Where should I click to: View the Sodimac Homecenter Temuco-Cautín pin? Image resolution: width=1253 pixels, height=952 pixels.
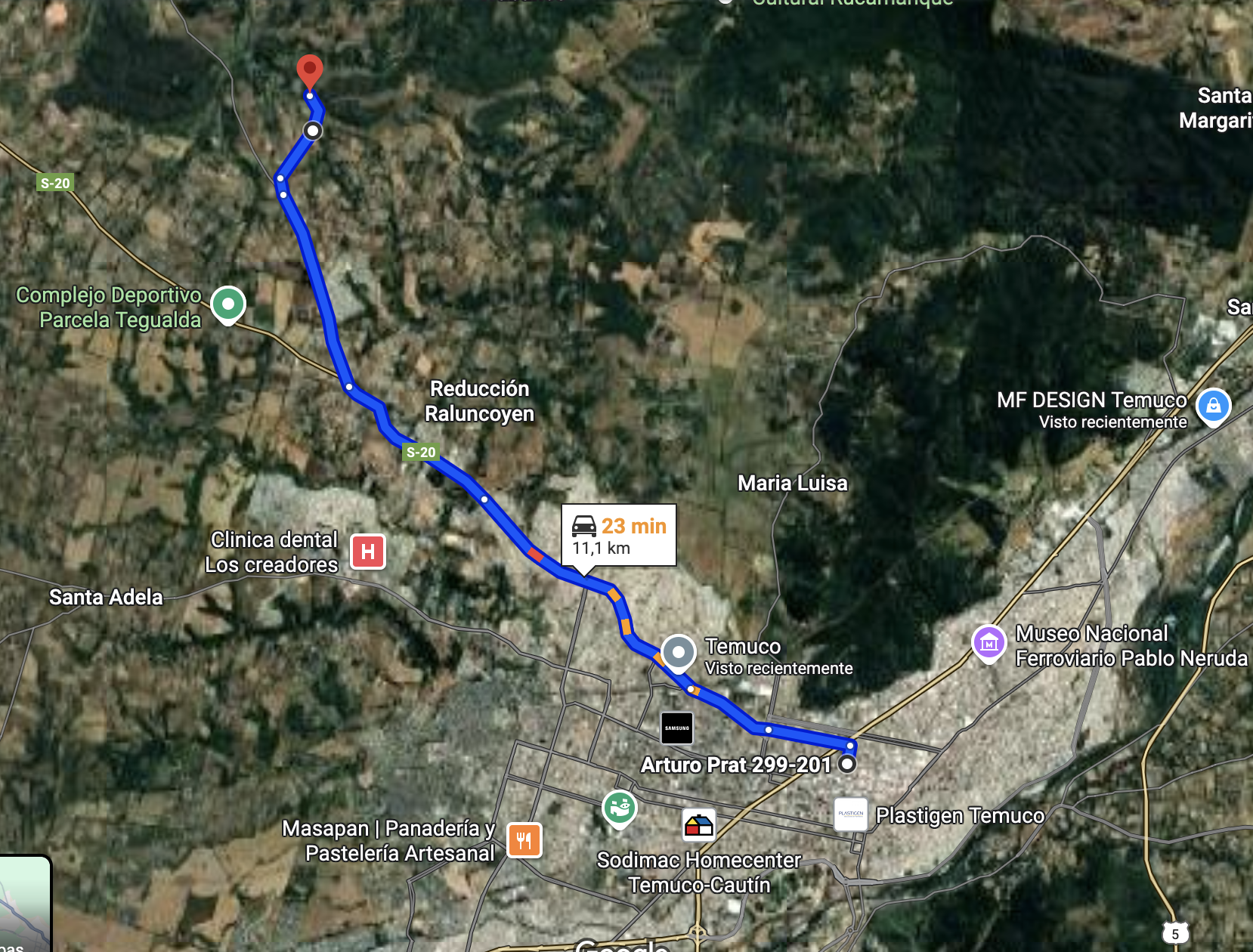coord(698,825)
